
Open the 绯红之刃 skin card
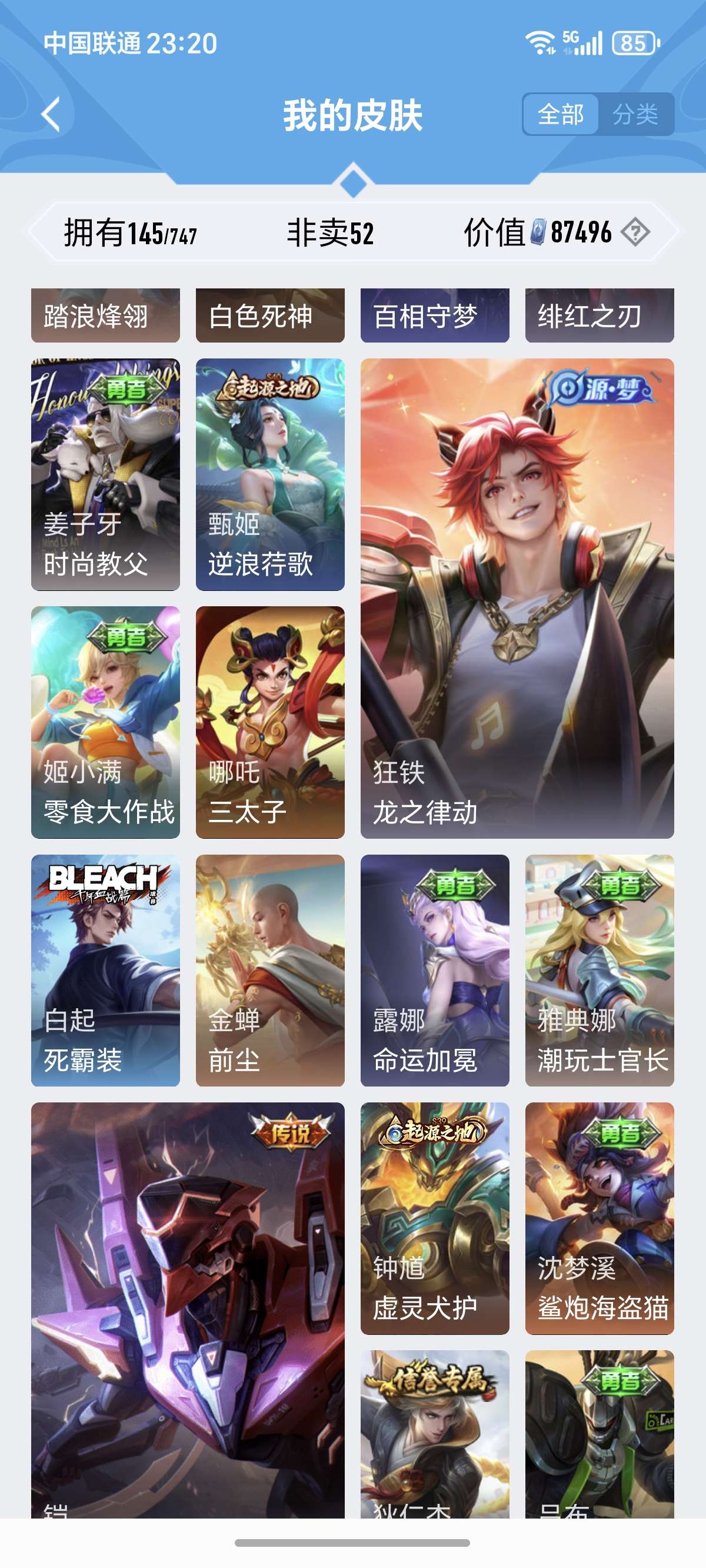coord(599,316)
